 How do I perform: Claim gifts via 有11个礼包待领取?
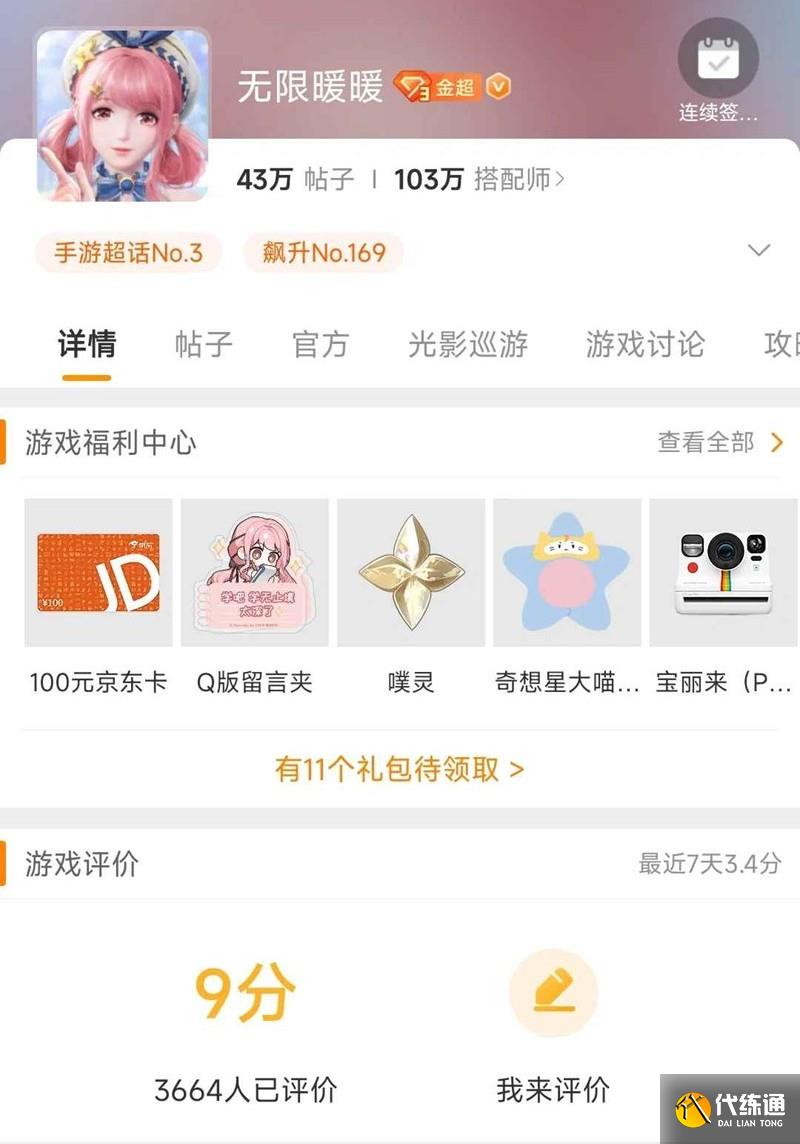pos(399,769)
